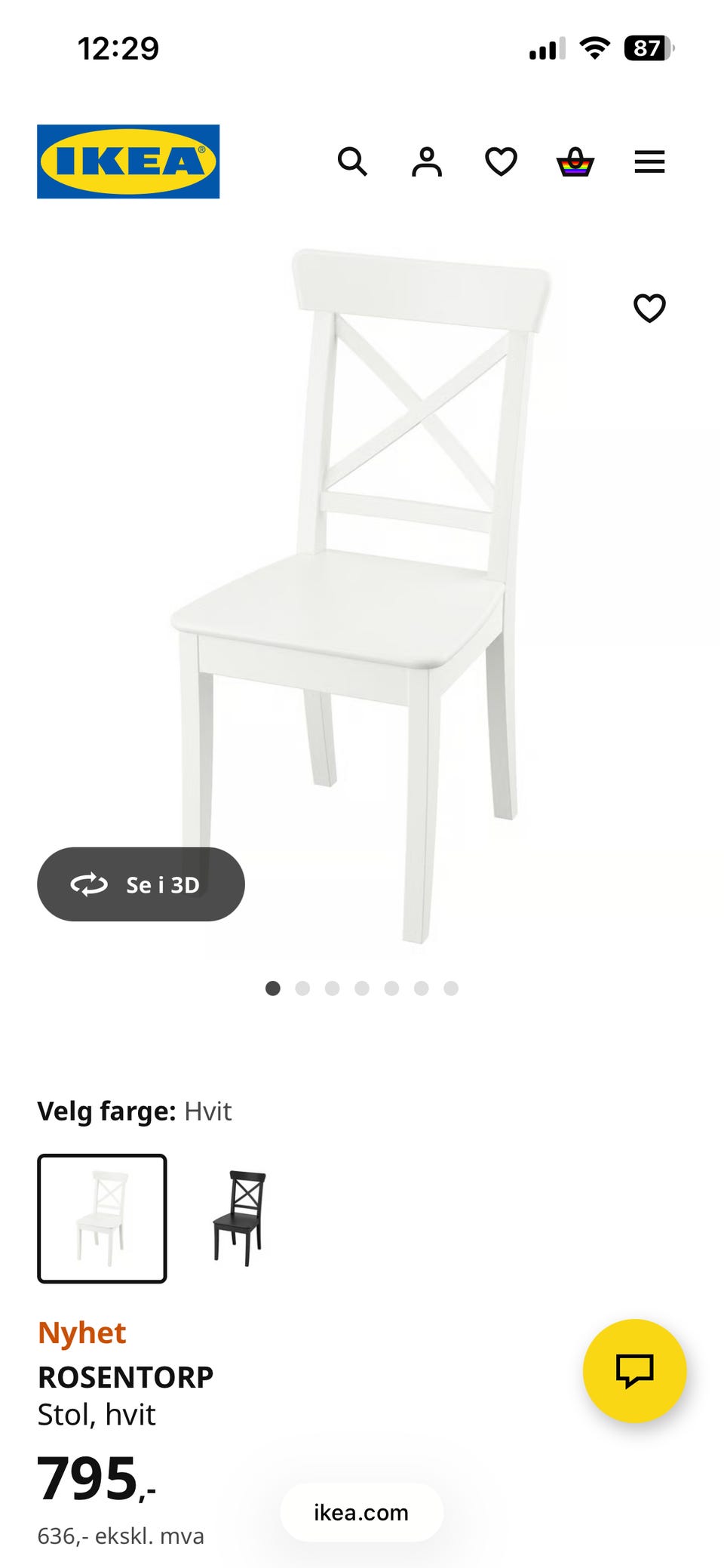724x1568 pixels.
Task: Select the white chair color
Action: (x=102, y=1218)
